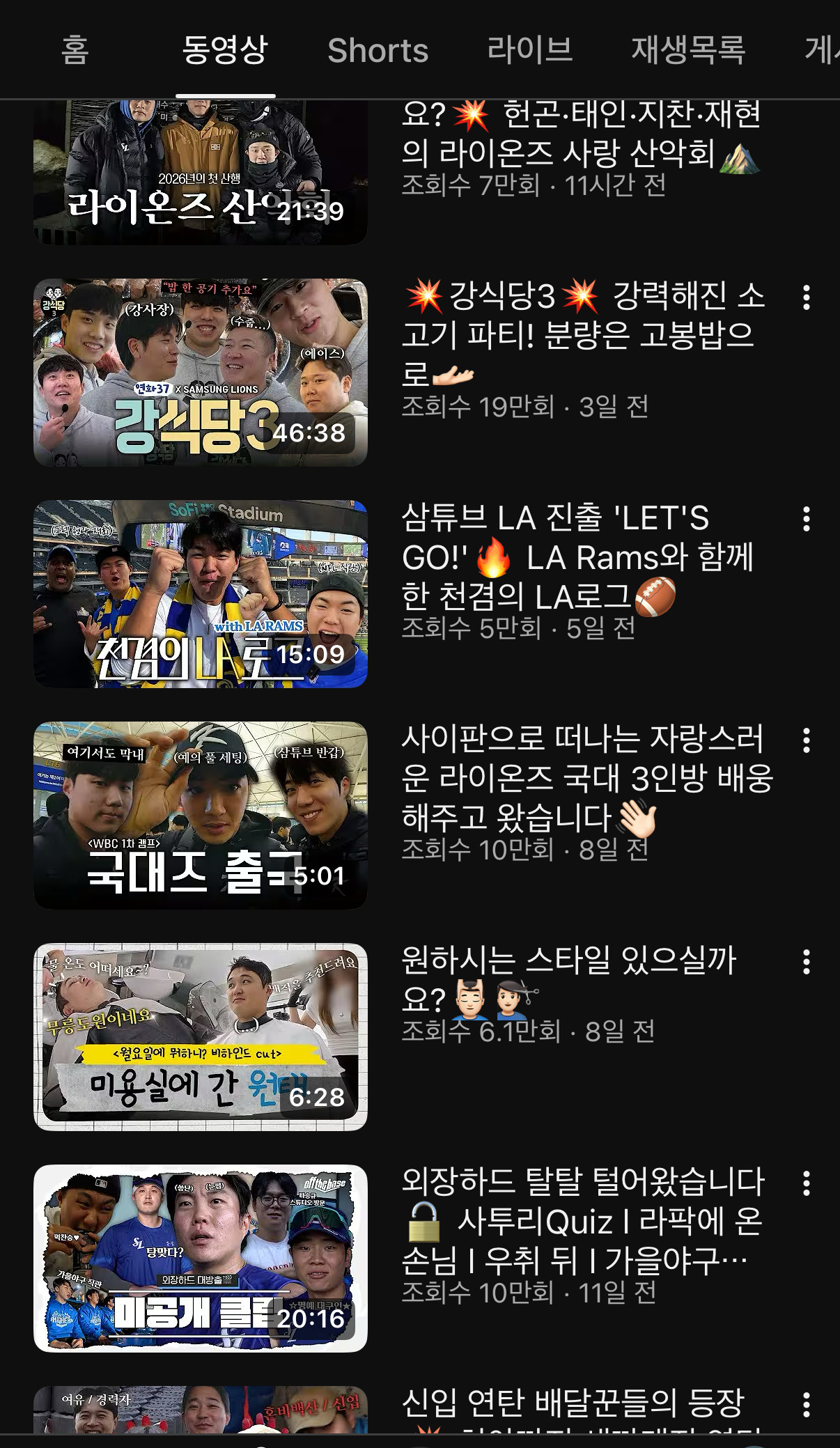This screenshot has height=1448, width=840.
Task: Open options for the LA Rams video
Action: [806, 519]
